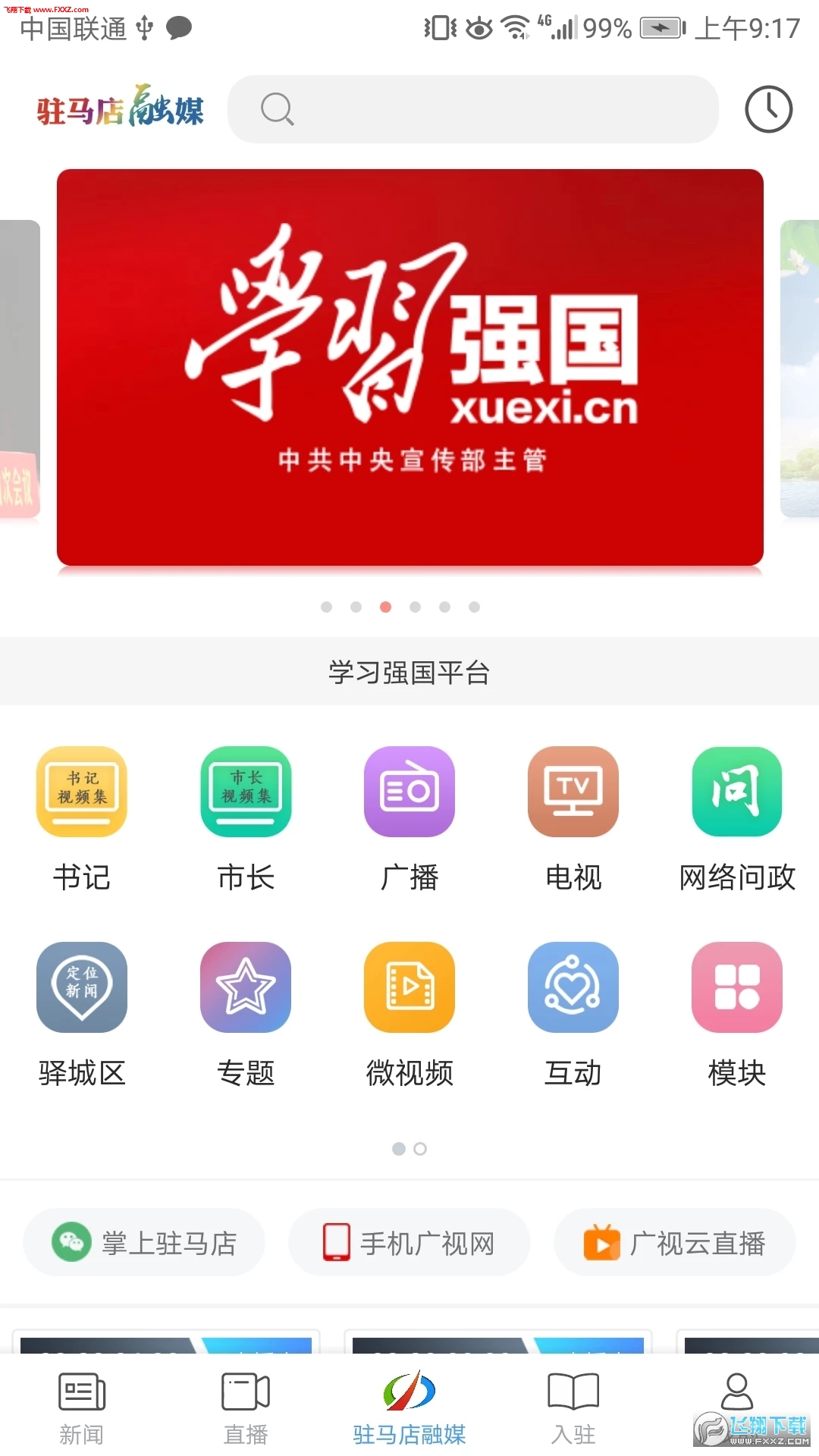Switch to the 新闻 tab
819x1456 pixels.
point(82,1407)
